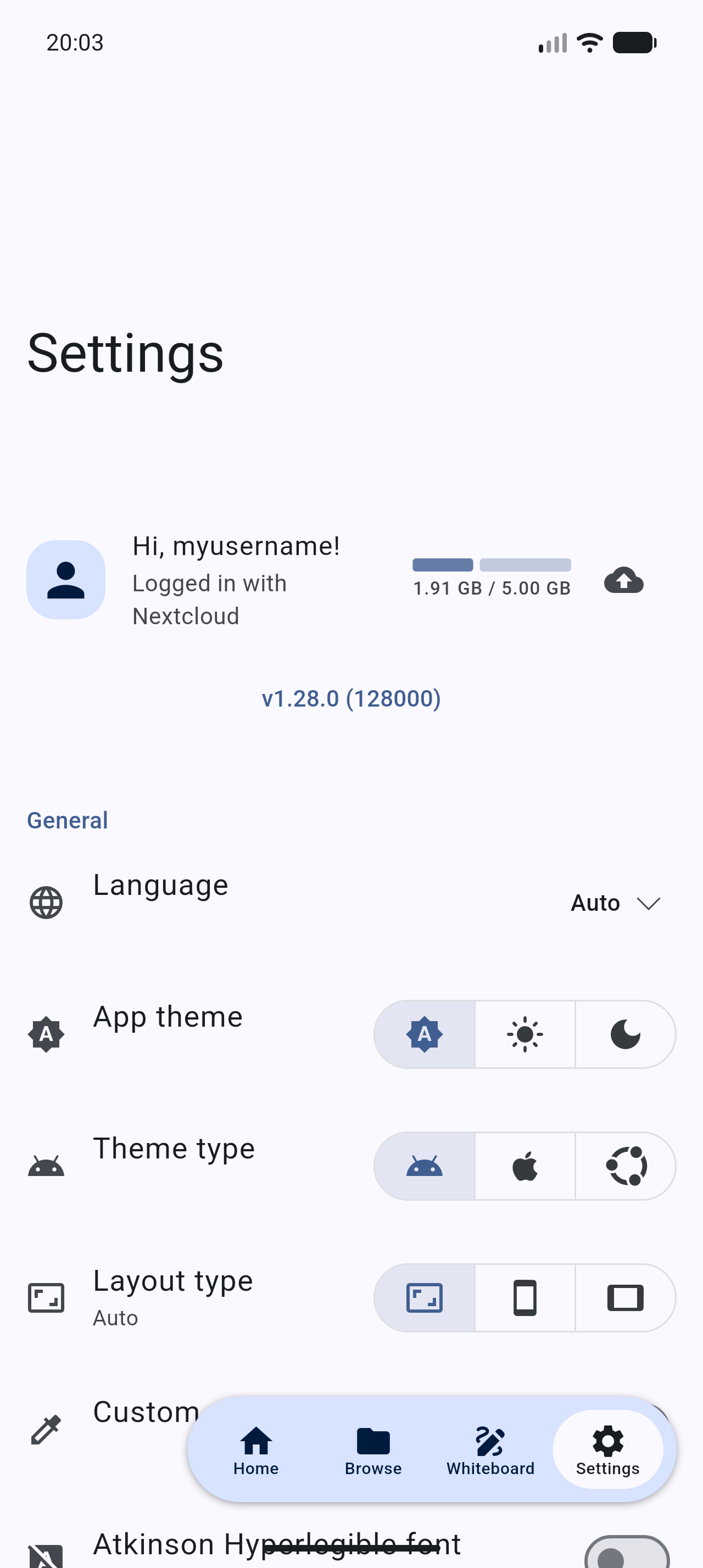
Task: Set layout type to tablet
Action: pyautogui.click(x=625, y=1298)
